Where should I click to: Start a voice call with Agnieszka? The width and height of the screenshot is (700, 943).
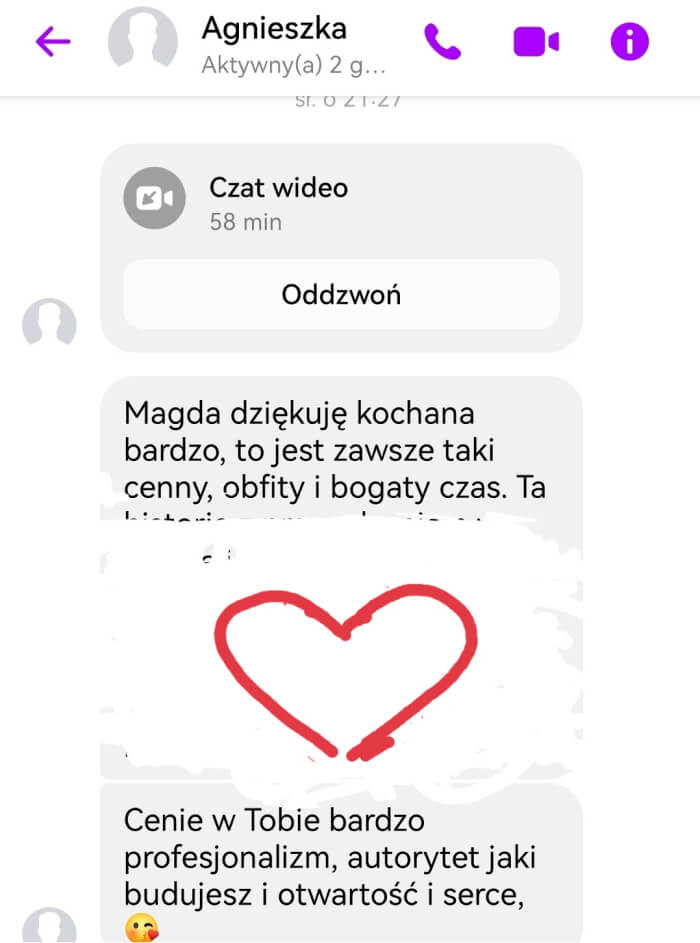[x=441, y=41]
